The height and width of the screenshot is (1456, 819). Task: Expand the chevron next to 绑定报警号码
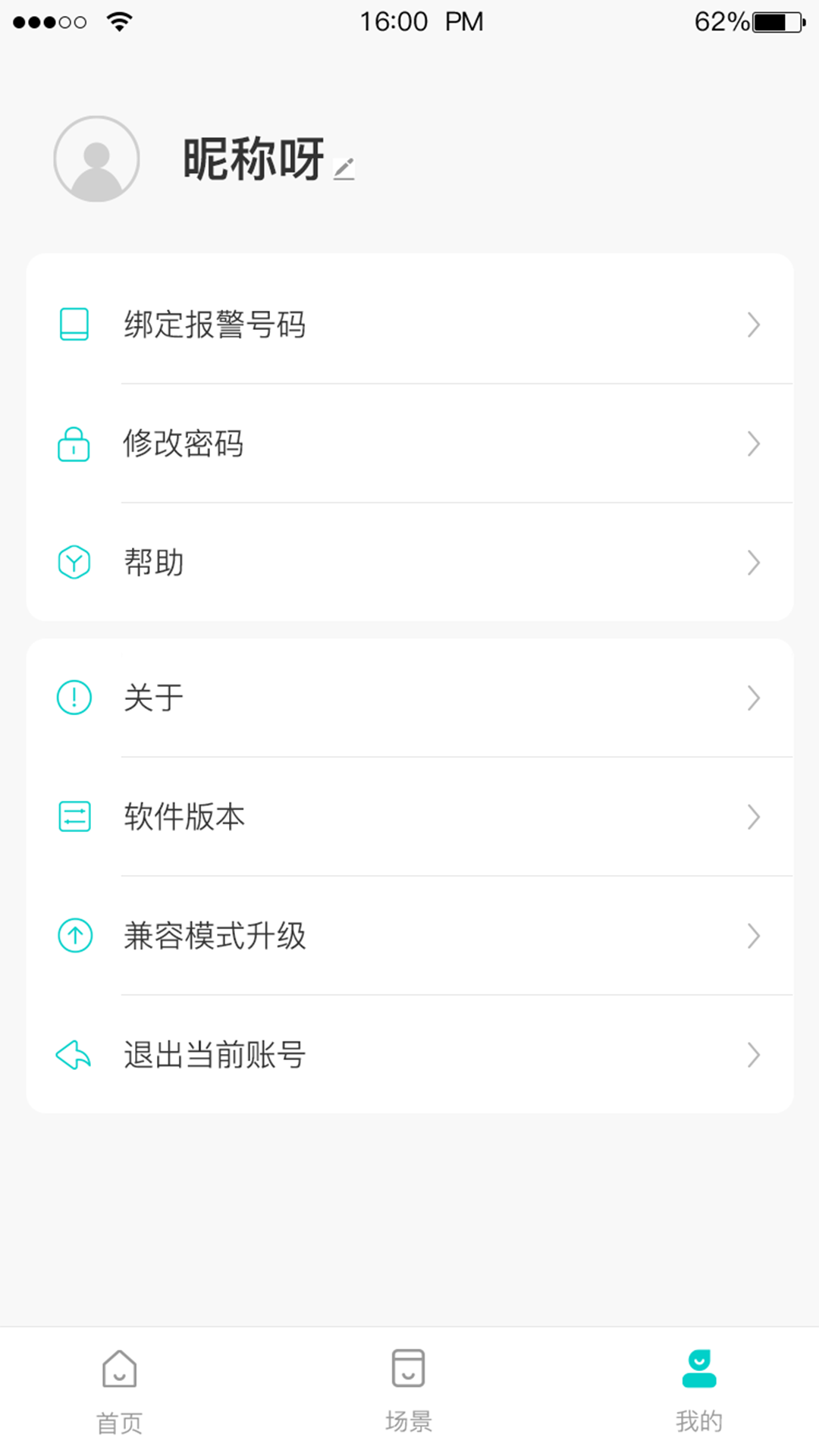pyautogui.click(x=753, y=325)
